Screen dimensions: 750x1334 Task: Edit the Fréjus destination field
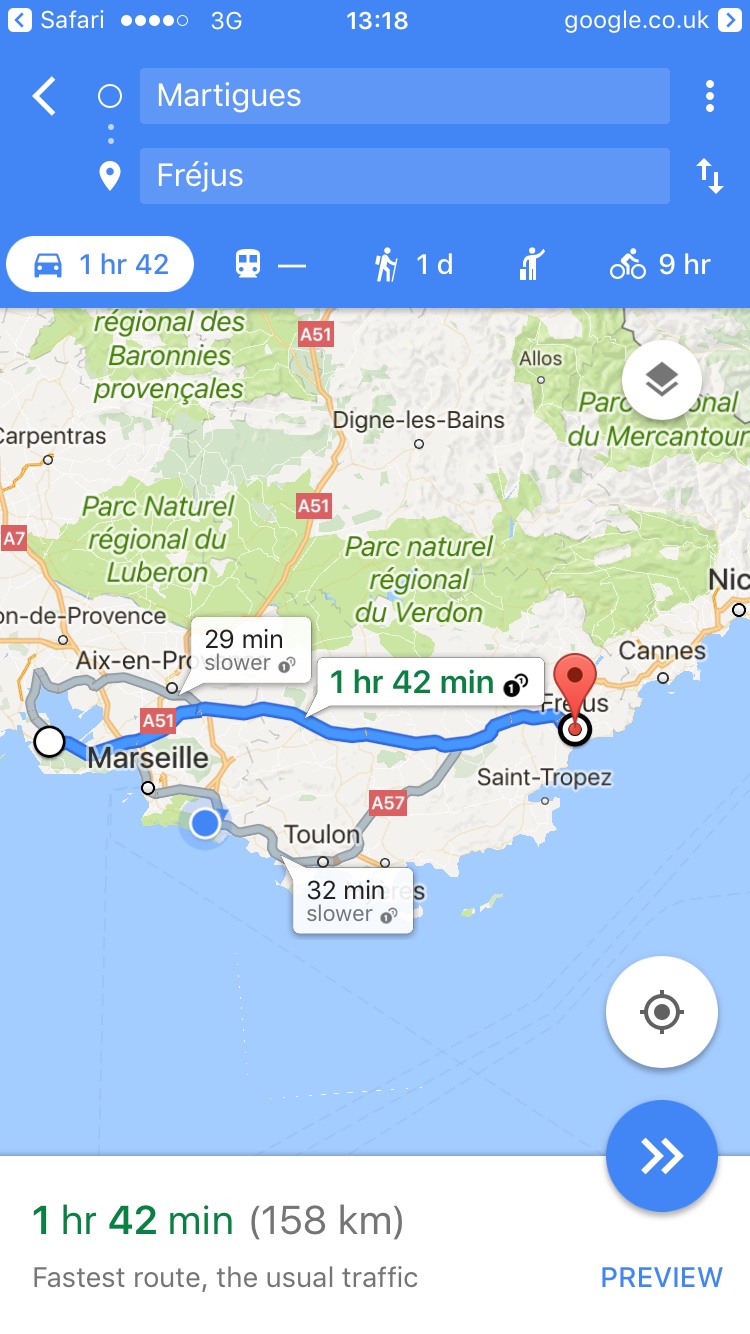[404, 176]
